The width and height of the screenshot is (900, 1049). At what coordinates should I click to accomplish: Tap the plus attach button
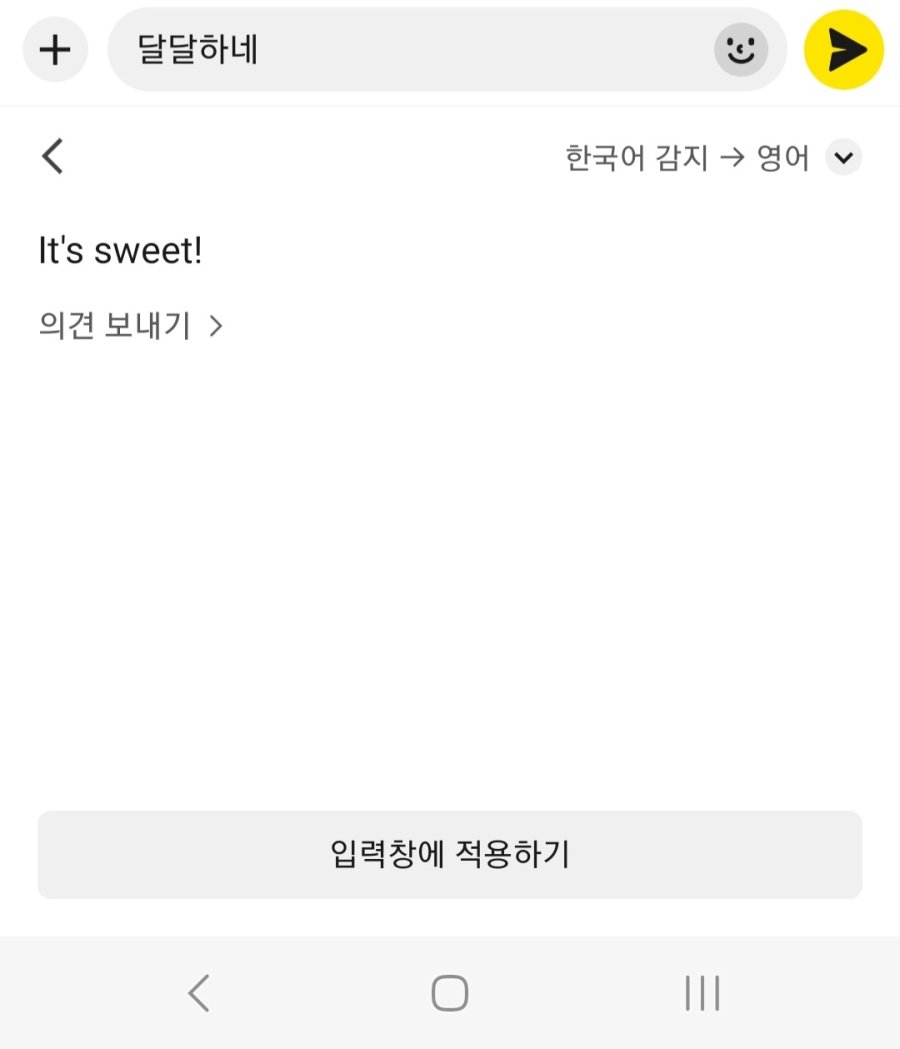[55, 49]
